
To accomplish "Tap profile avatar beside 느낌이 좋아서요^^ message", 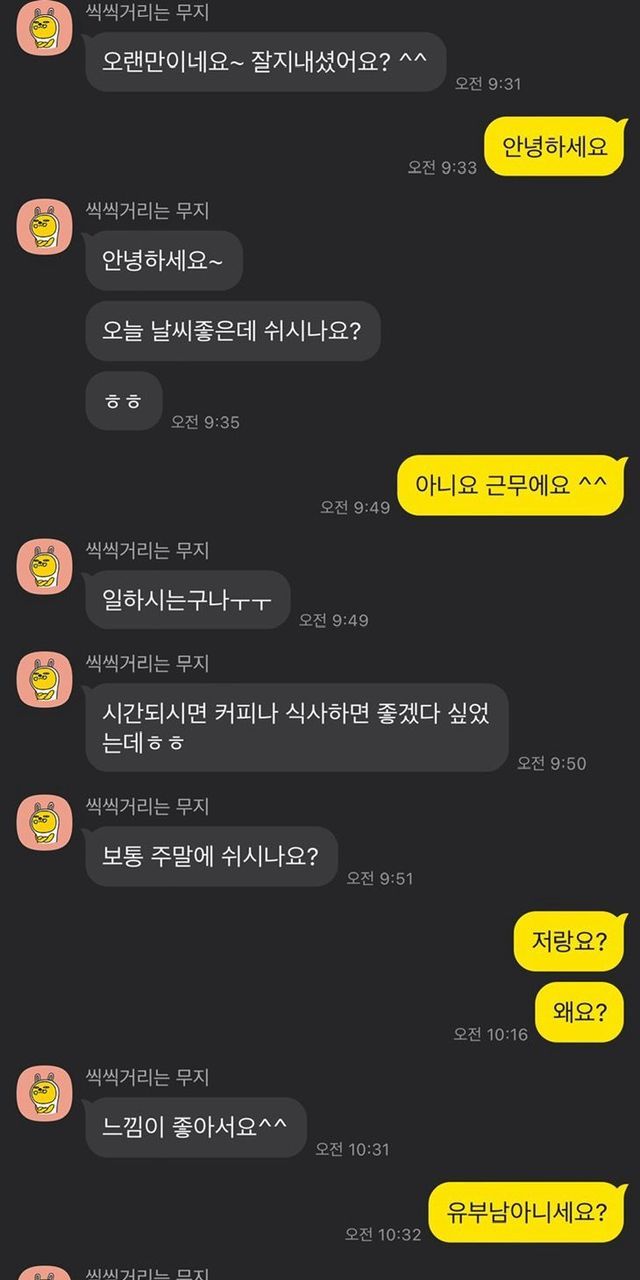I will pos(44,1093).
